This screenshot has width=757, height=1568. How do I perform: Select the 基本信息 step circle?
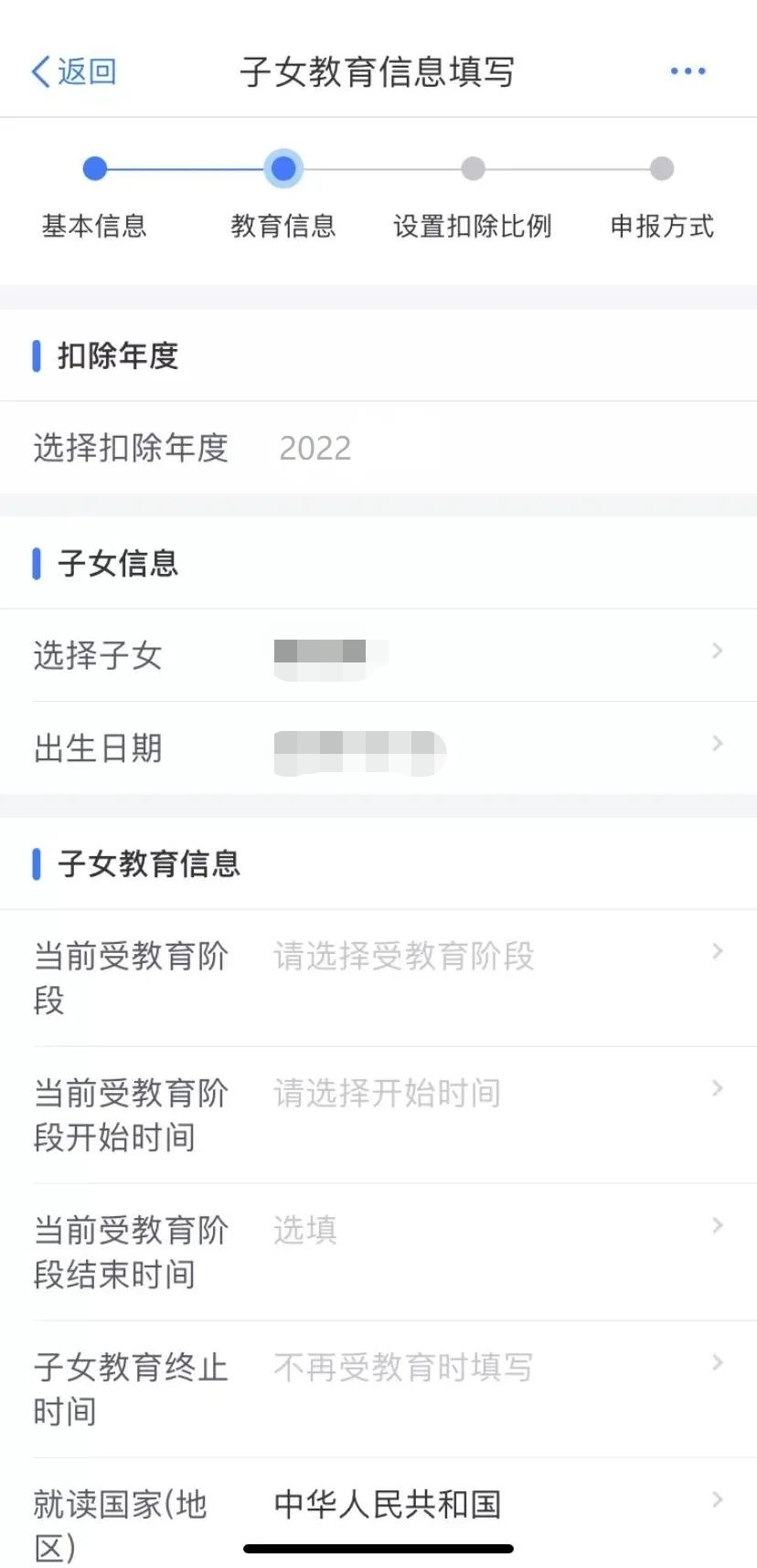click(x=94, y=168)
